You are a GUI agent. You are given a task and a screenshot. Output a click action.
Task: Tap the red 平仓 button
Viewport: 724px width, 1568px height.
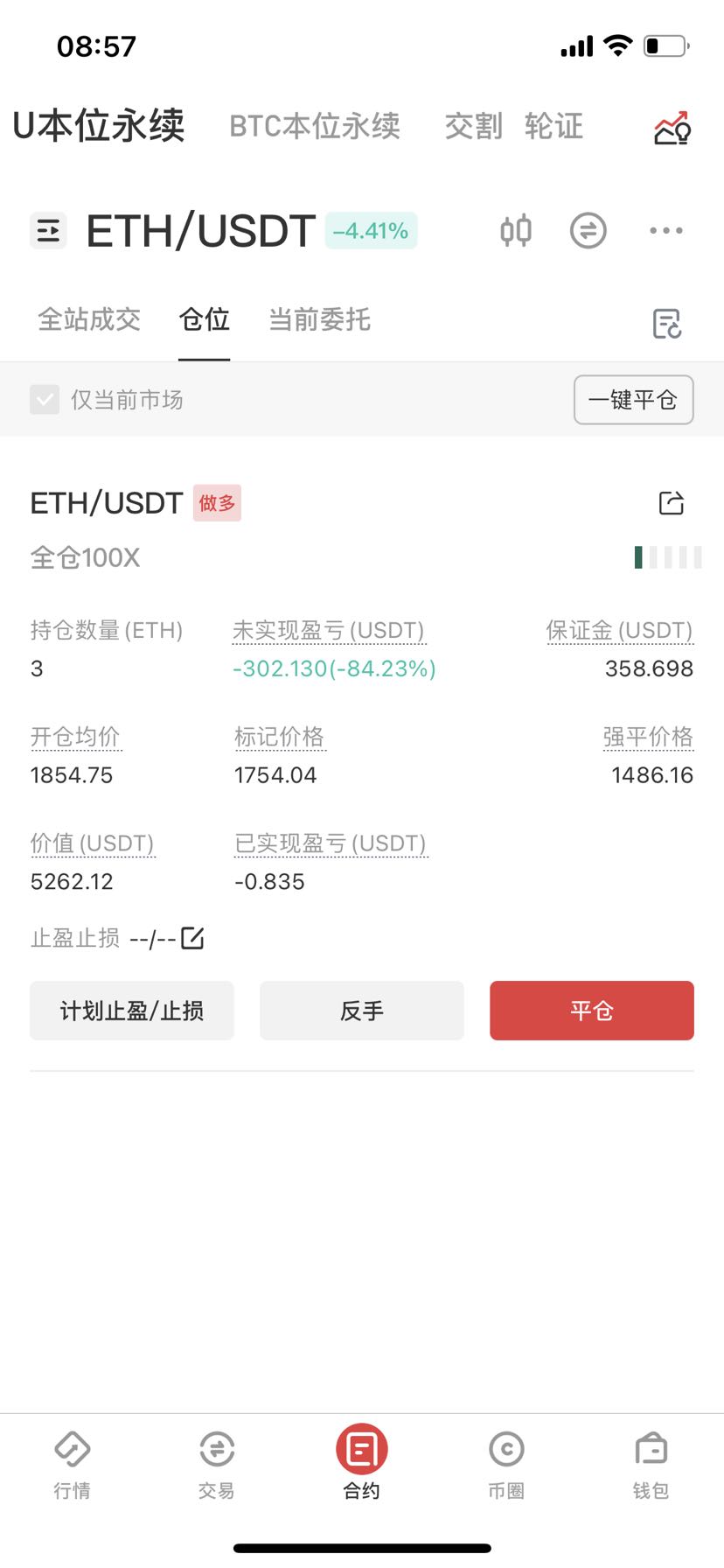(x=592, y=1011)
